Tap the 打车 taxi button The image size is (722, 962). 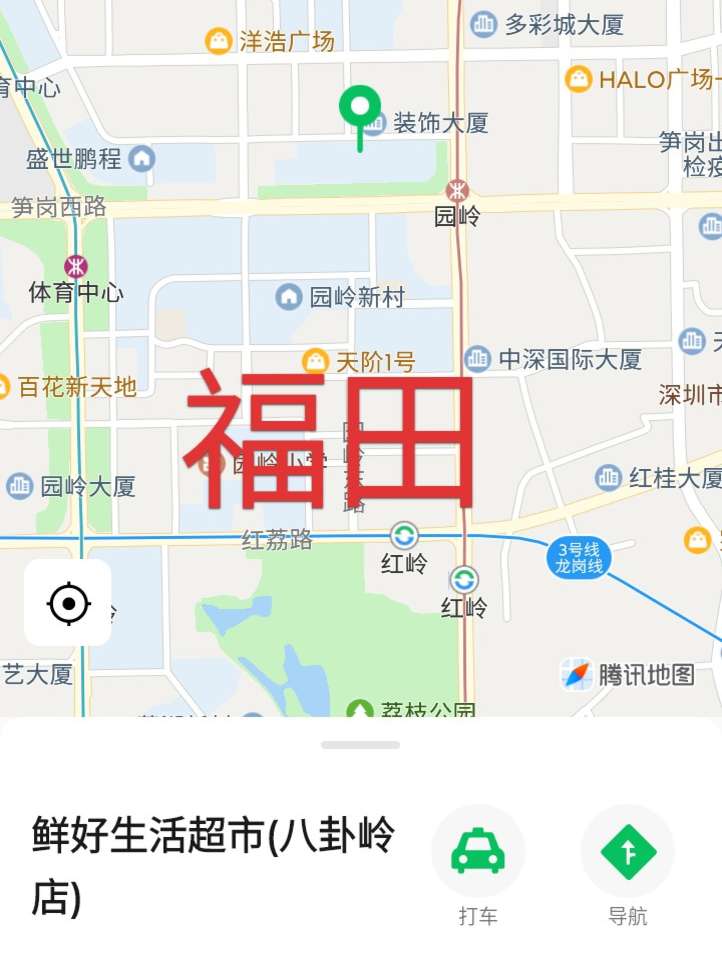(x=478, y=852)
